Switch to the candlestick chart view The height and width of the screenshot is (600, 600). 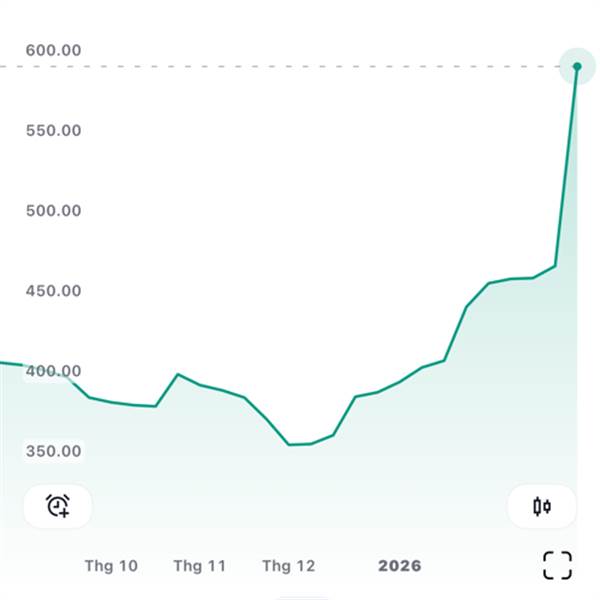tap(542, 506)
